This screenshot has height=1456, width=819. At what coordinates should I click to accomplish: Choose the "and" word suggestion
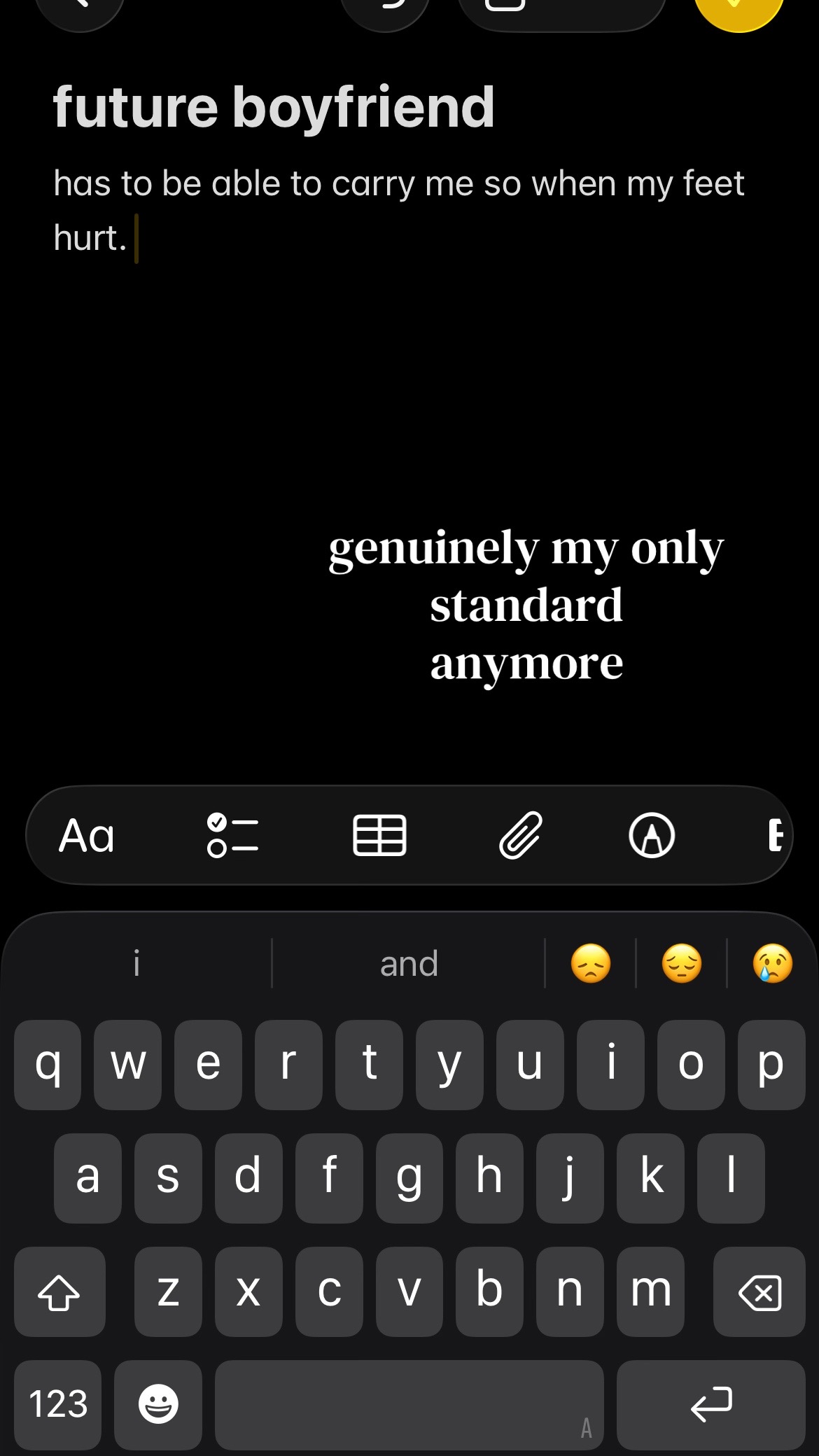click(409, 963)
